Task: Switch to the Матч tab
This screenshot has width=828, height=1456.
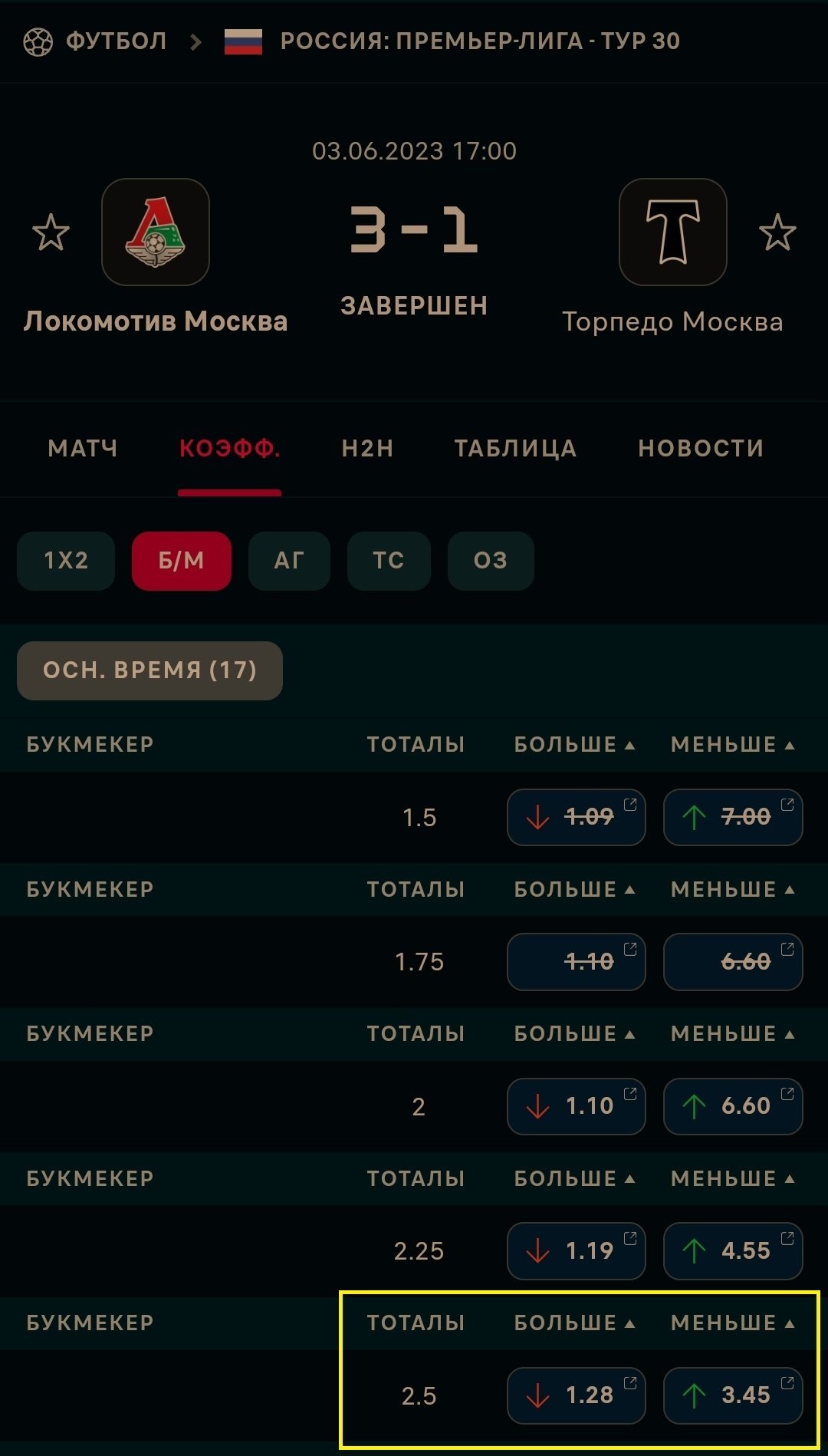Action: (x=83, y=448)
